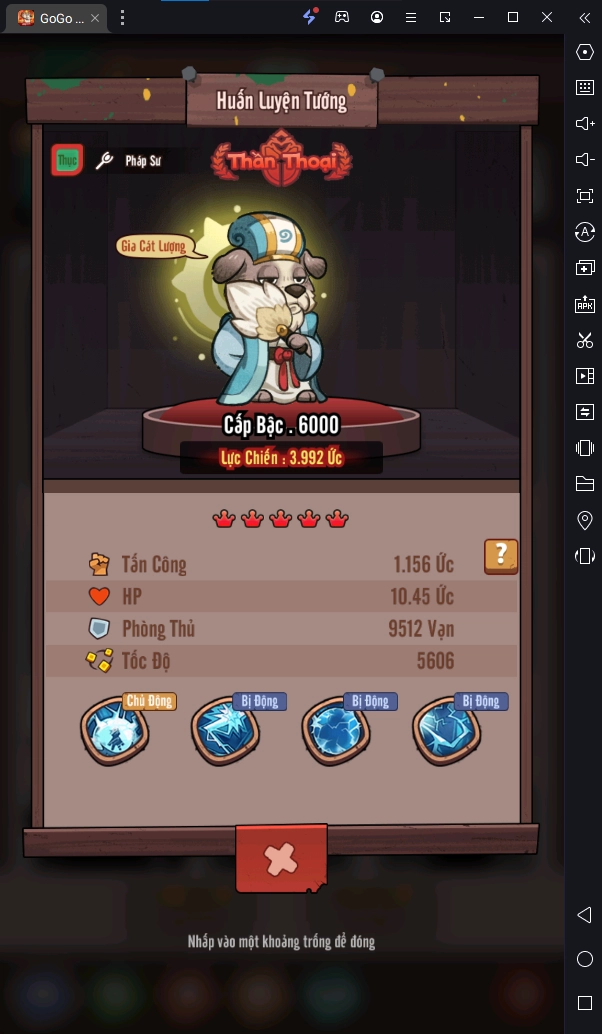Close the Huấn Luyện Tướng panel
The height and width of the screenshot is (1034, 602).
coord(282,858)
